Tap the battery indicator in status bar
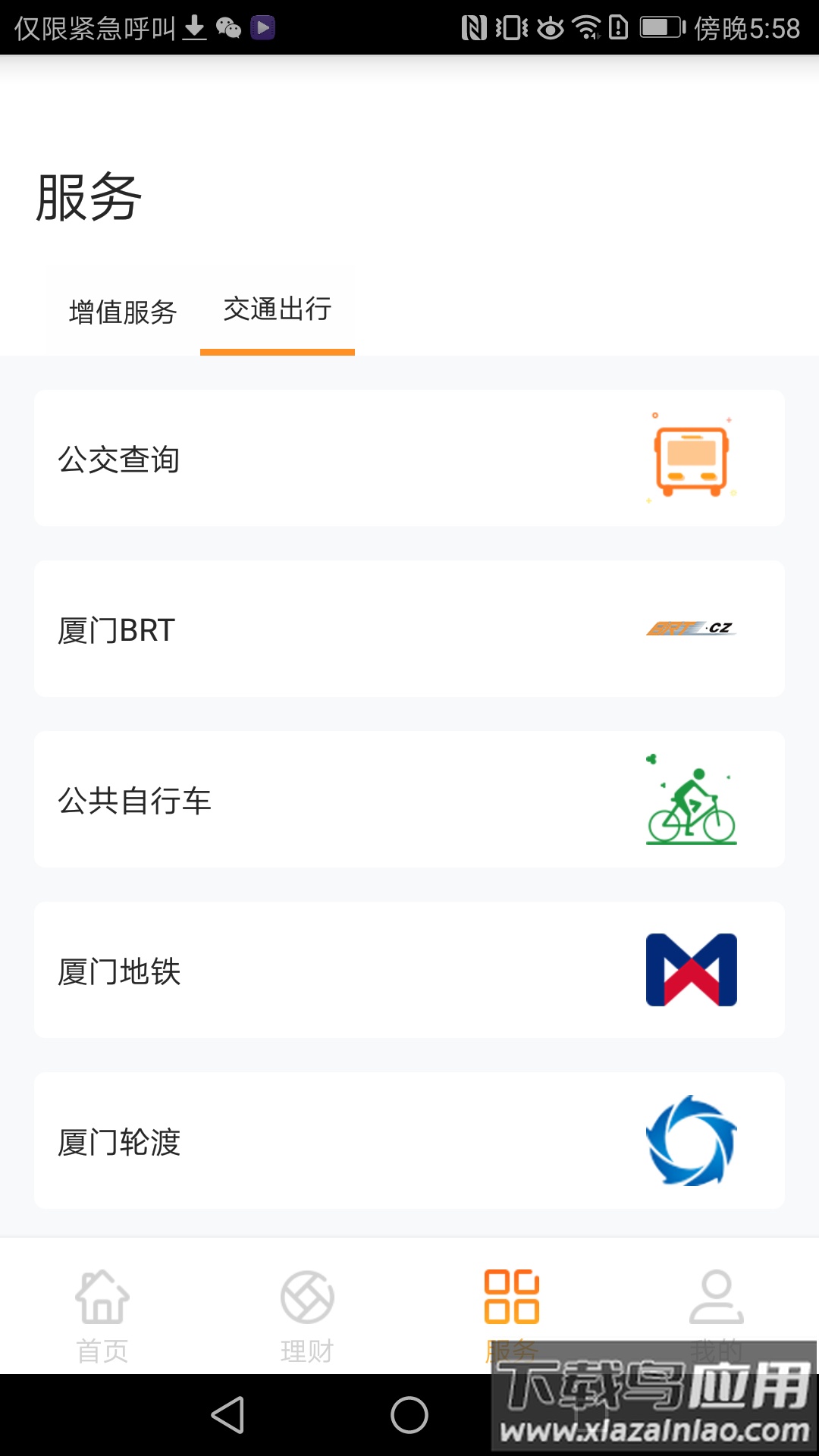Screen dimensions: 819x1456 tap(658, 27)
